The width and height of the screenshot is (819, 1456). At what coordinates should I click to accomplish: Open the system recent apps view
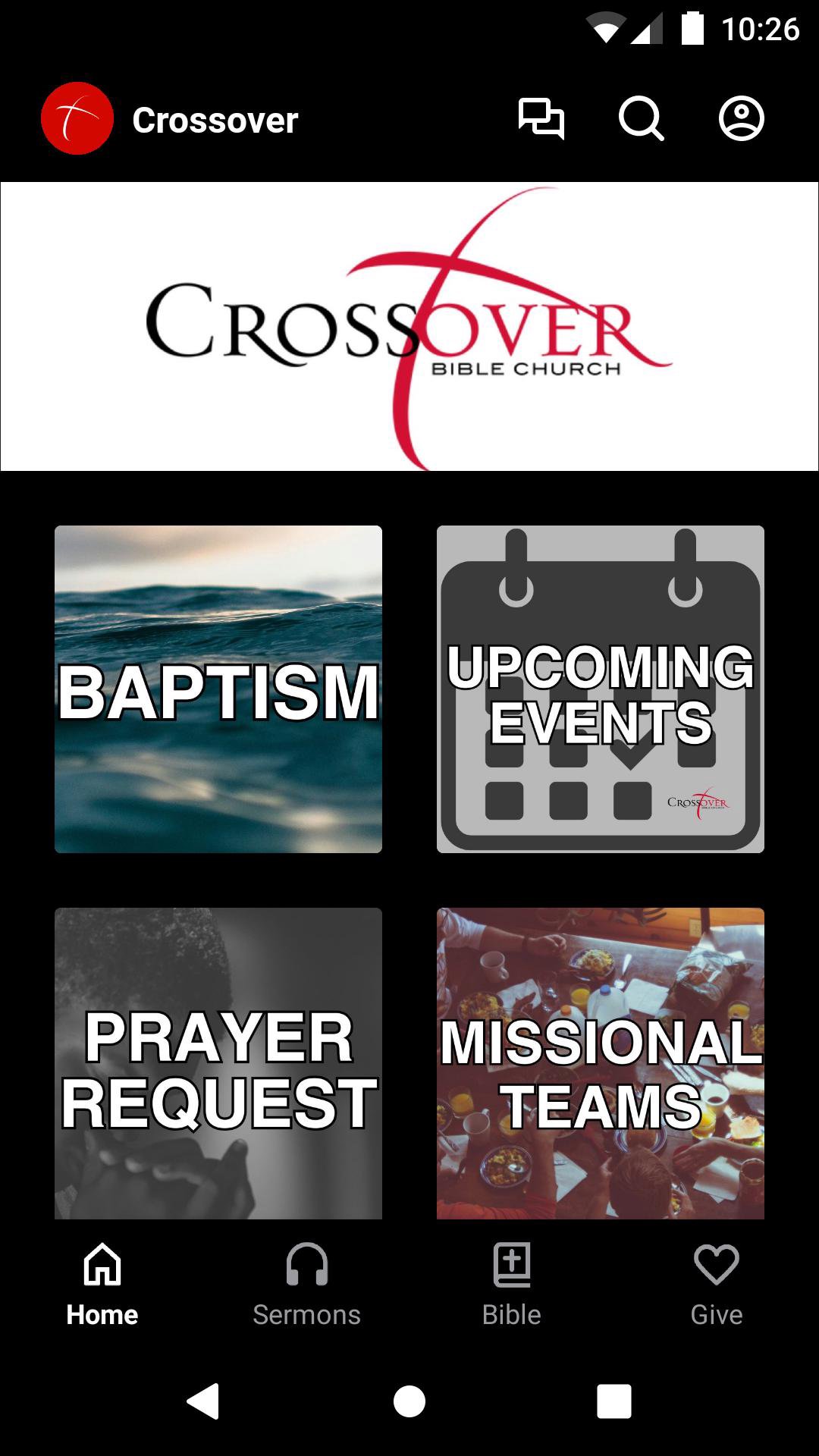click(x=613, y=1401)
